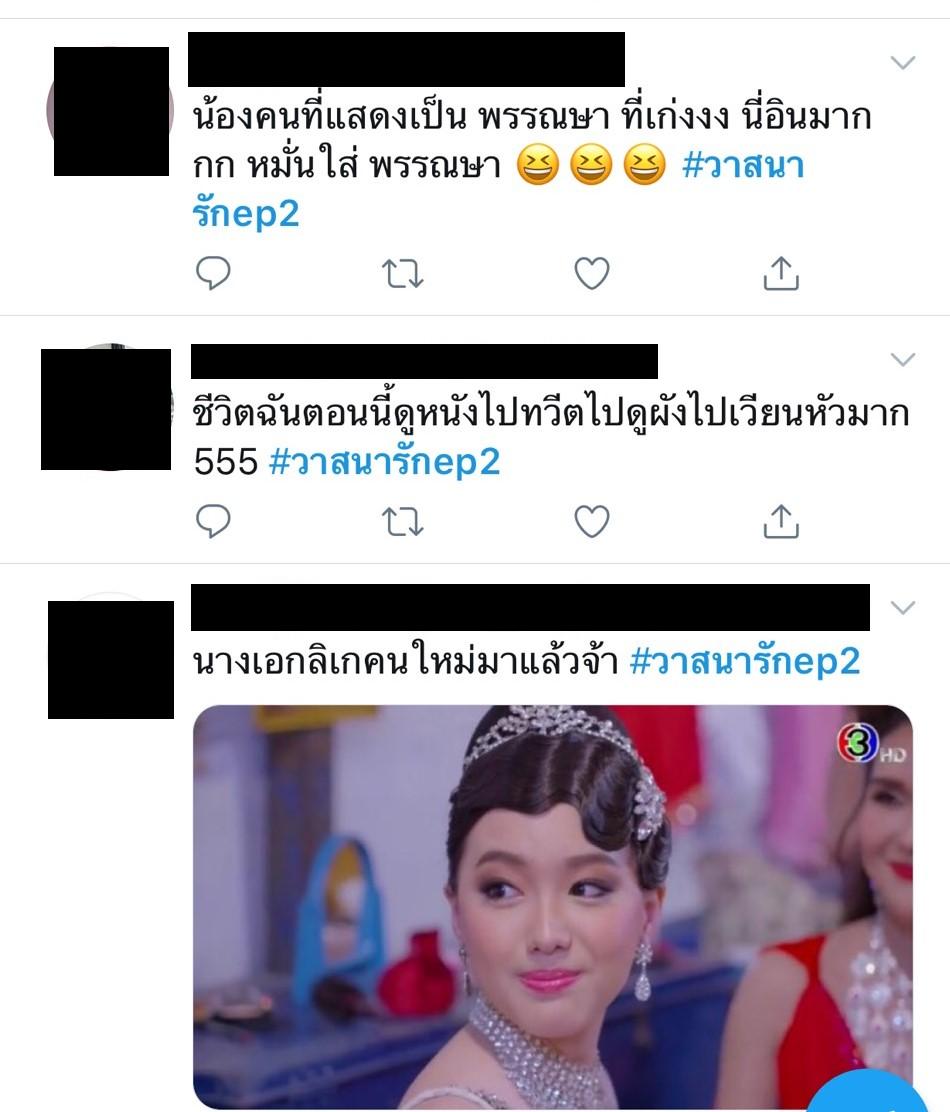
Task: Open profile picture of the first tweet's author
Action: click(x=110, y=110)
